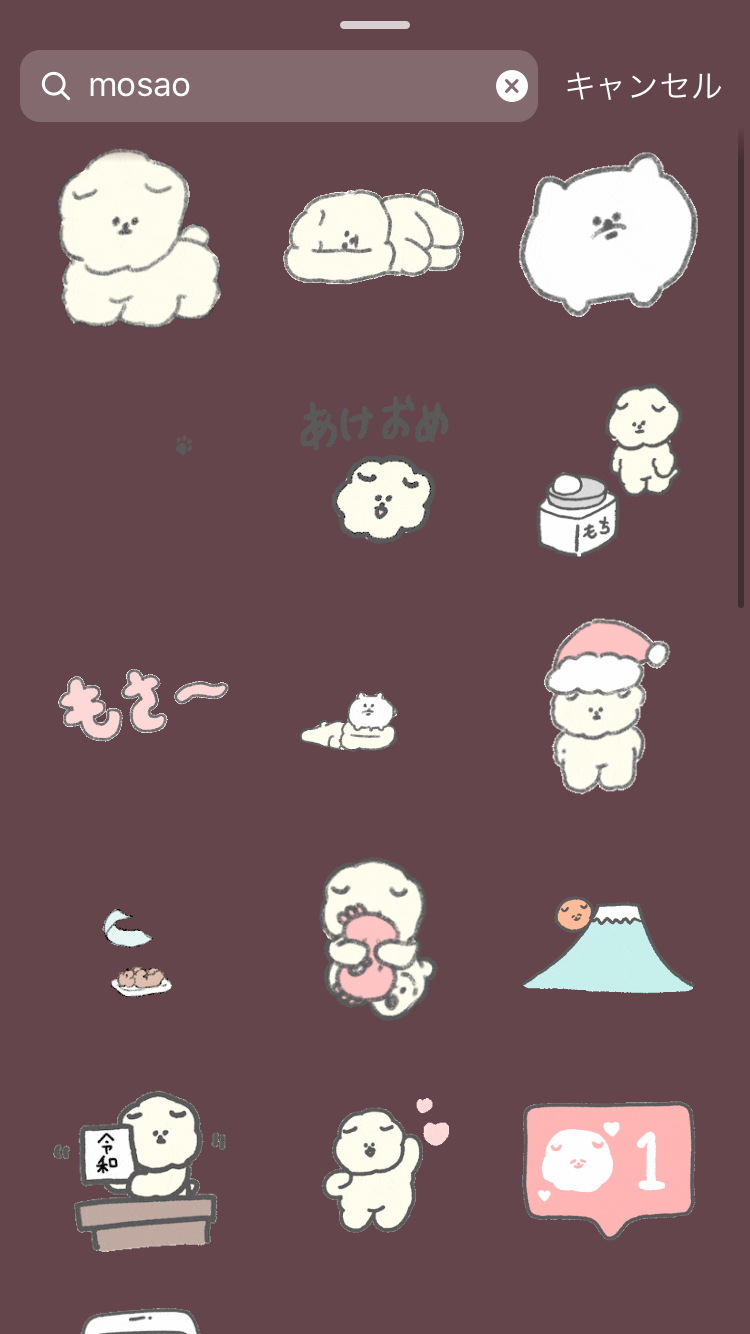The width and height of the screenshot is (750, 1334).
Task: Select the tiny paw print sticker
Action: [x=183, y=444]
